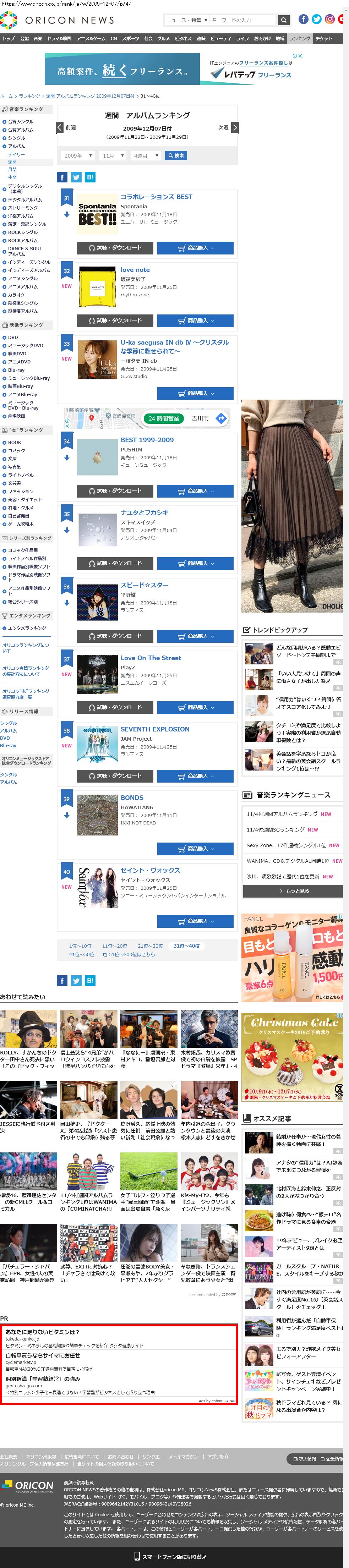349x1568 pixels.
Task: Open album title コラボレーションズ BEST
Action: [x=156, y=197]
